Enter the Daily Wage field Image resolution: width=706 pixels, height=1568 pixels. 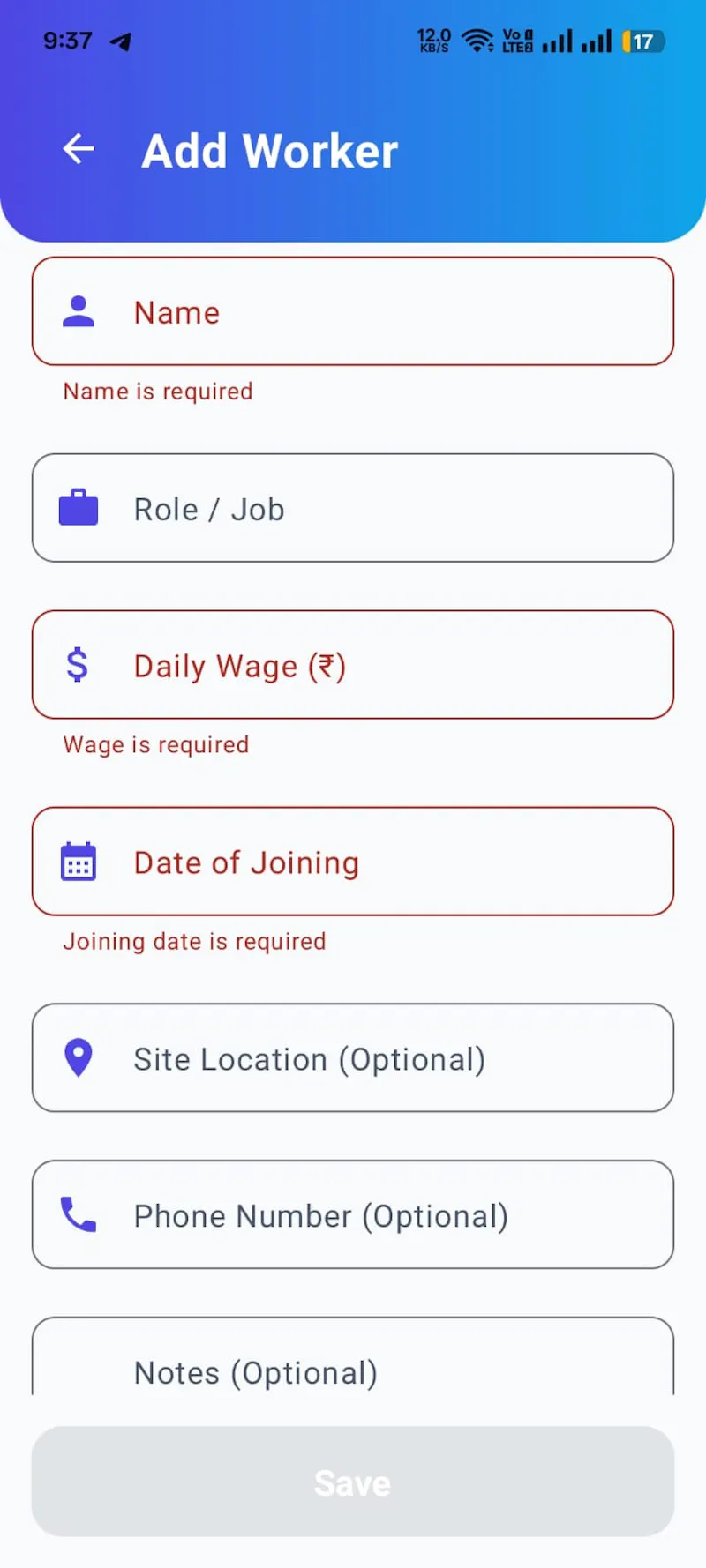(x=353, y=665)
